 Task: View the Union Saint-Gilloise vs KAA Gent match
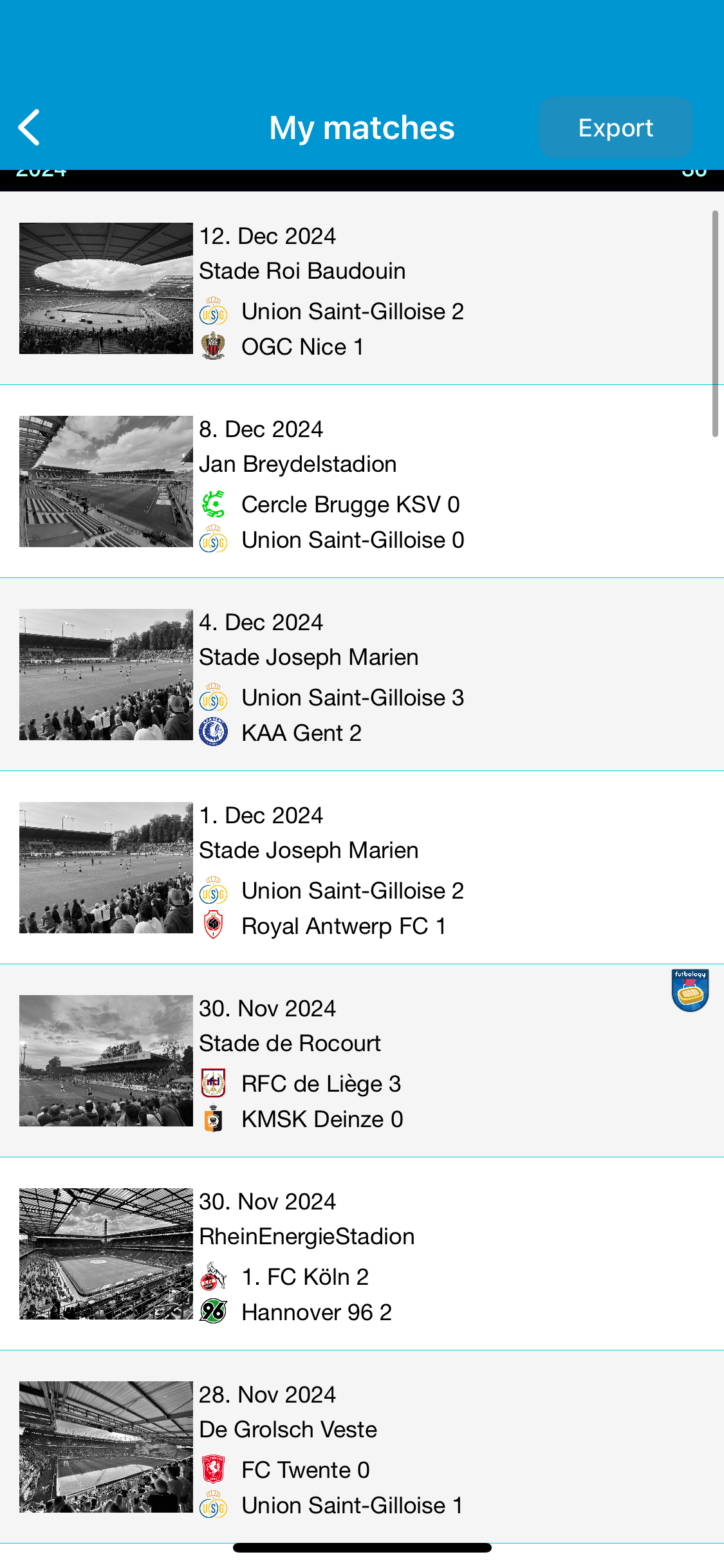click(362, 675)
